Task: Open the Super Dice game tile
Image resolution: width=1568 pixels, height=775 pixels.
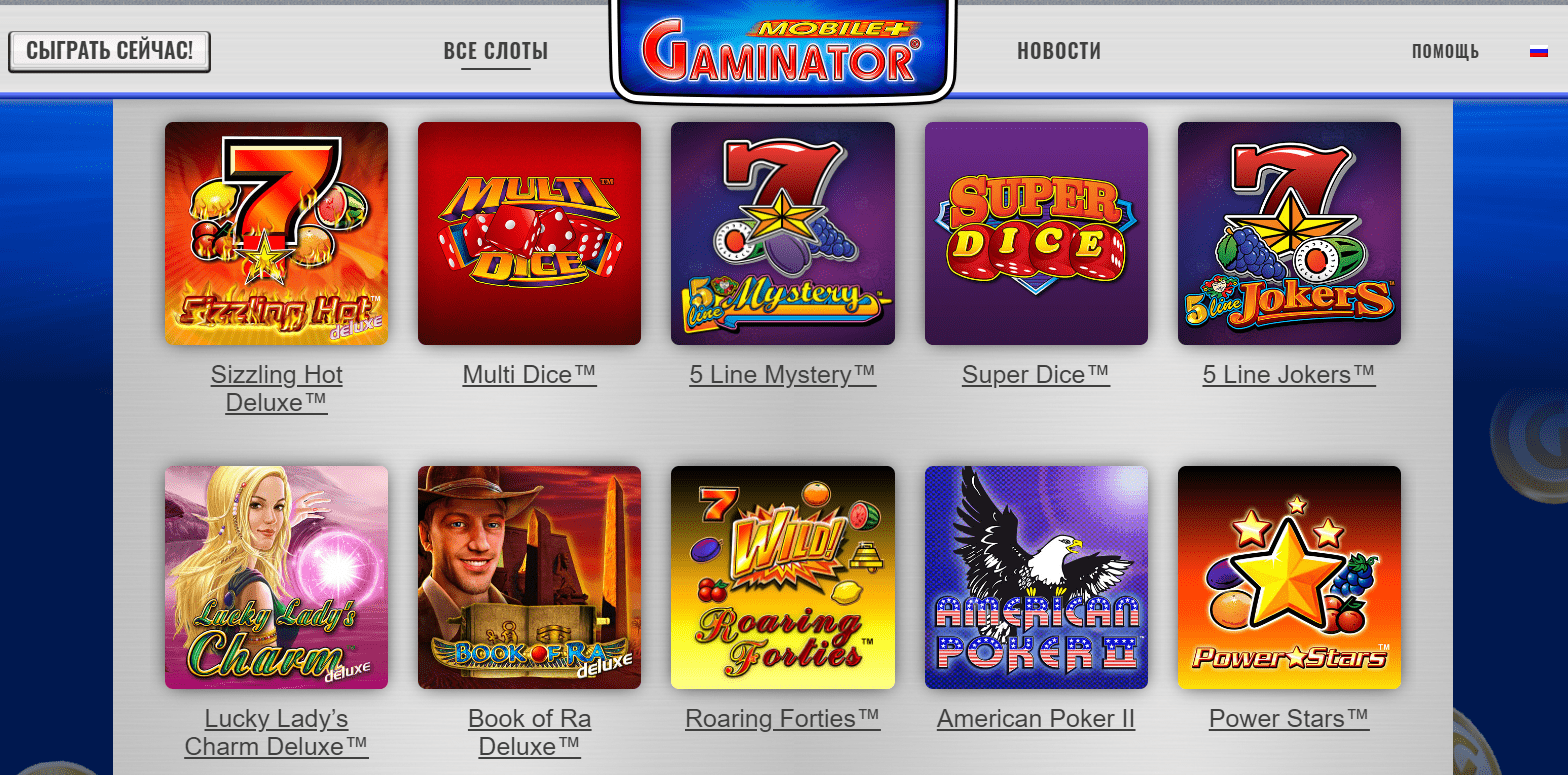Action: click(1036, 233)
